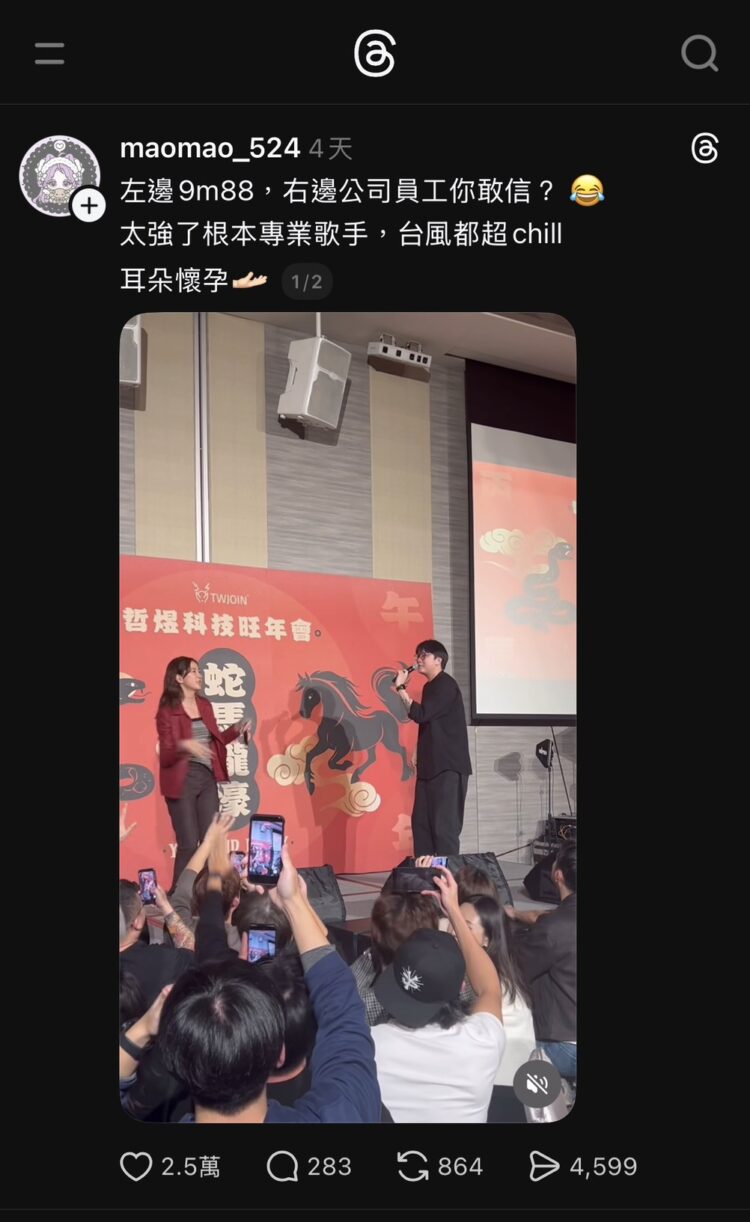Click the Threads logo at top center
Screen dimensions: 750x1222
(375, 55)
